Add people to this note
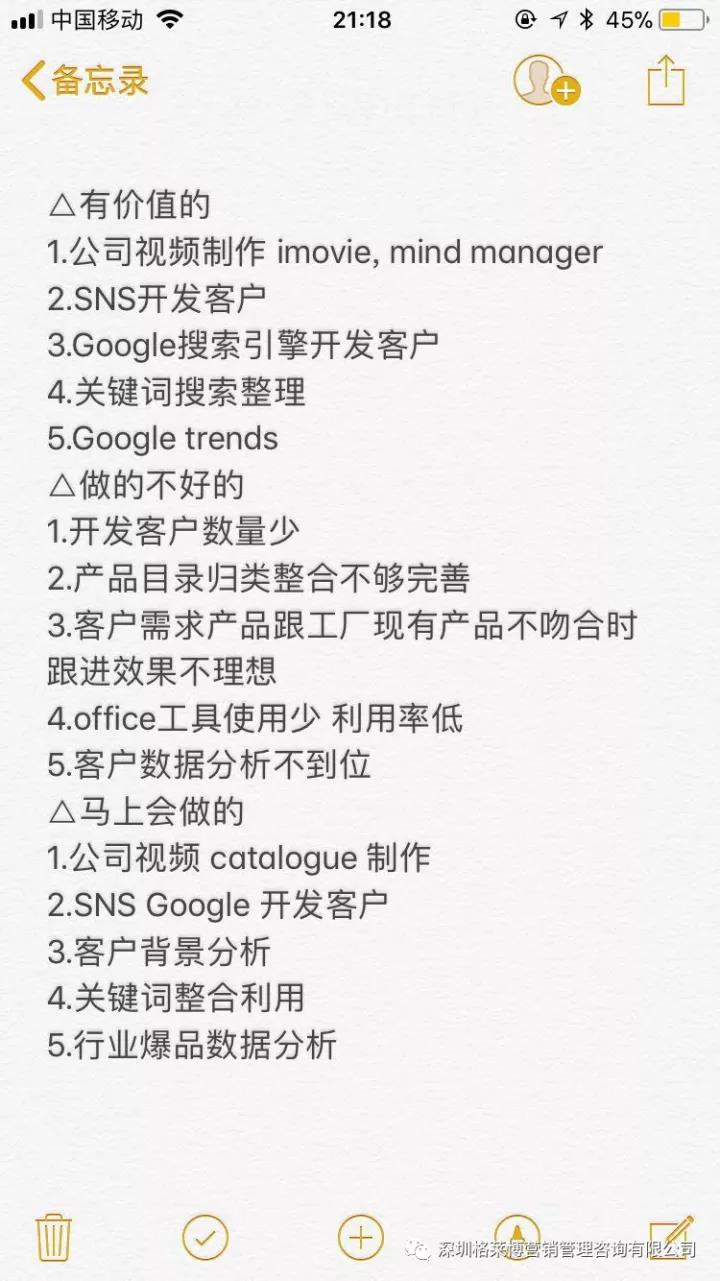The width and height of the screenshot is (720, 1281). coord(545,81)
